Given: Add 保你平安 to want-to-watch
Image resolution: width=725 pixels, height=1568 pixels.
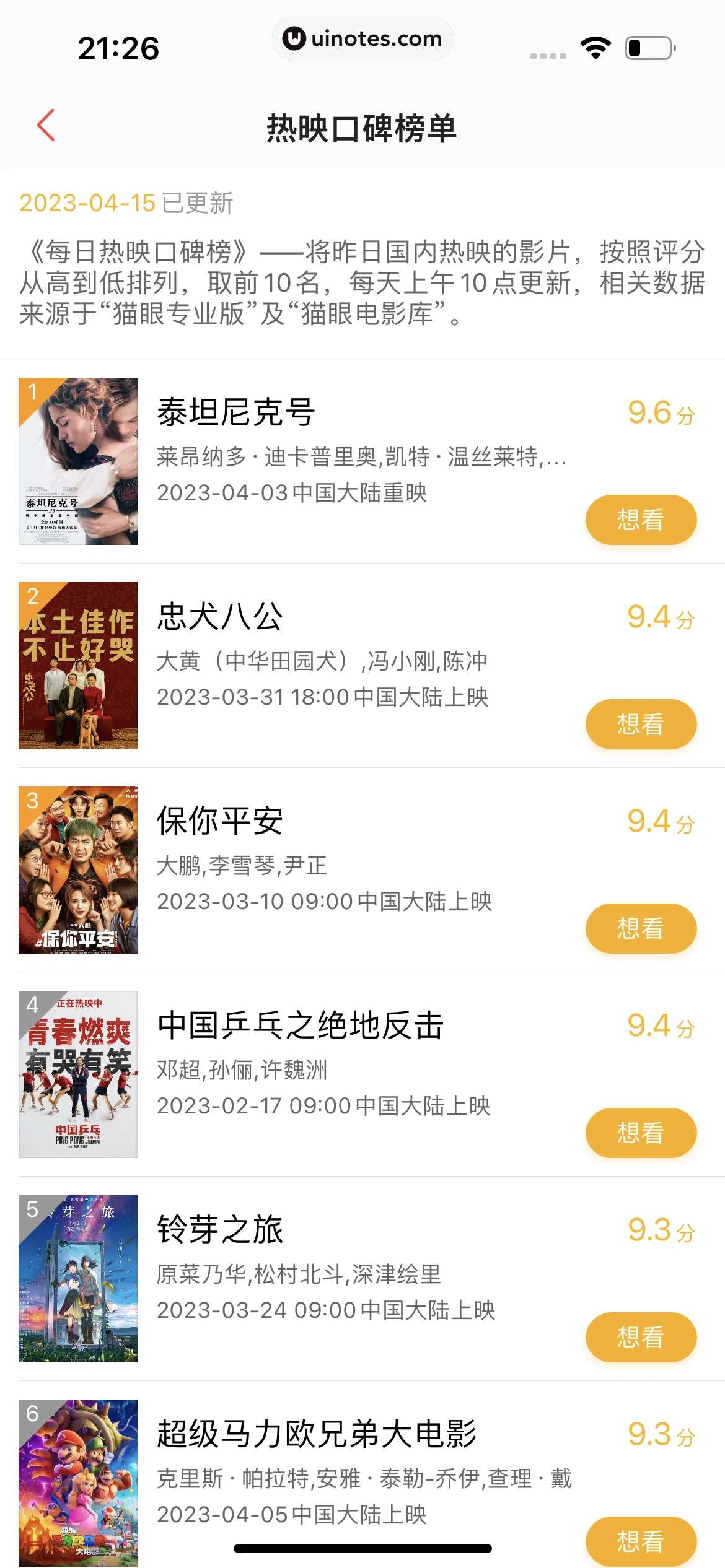Looking at the screenshot, I should [641, 928].
